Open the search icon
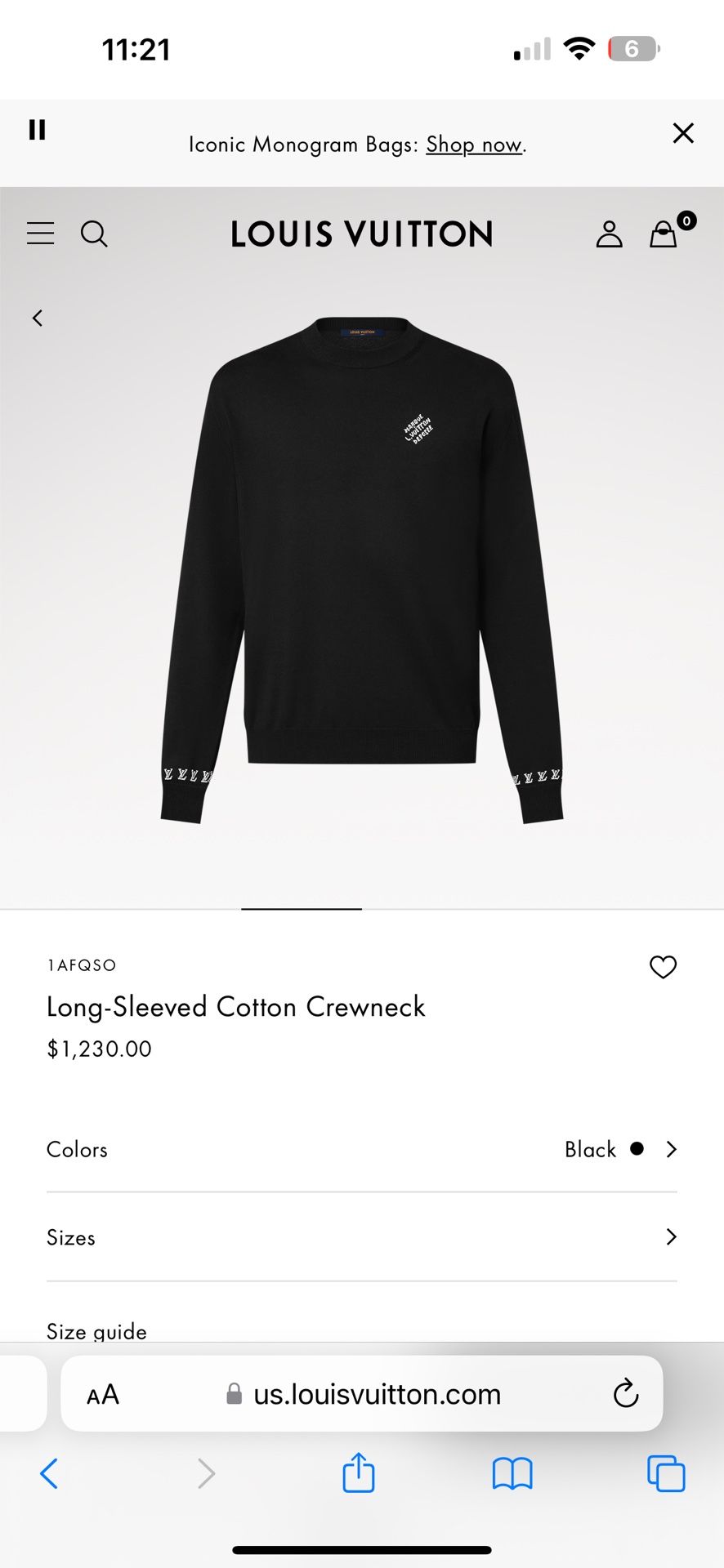Viewport: 724px width, 1568px height. coord(94,234)
